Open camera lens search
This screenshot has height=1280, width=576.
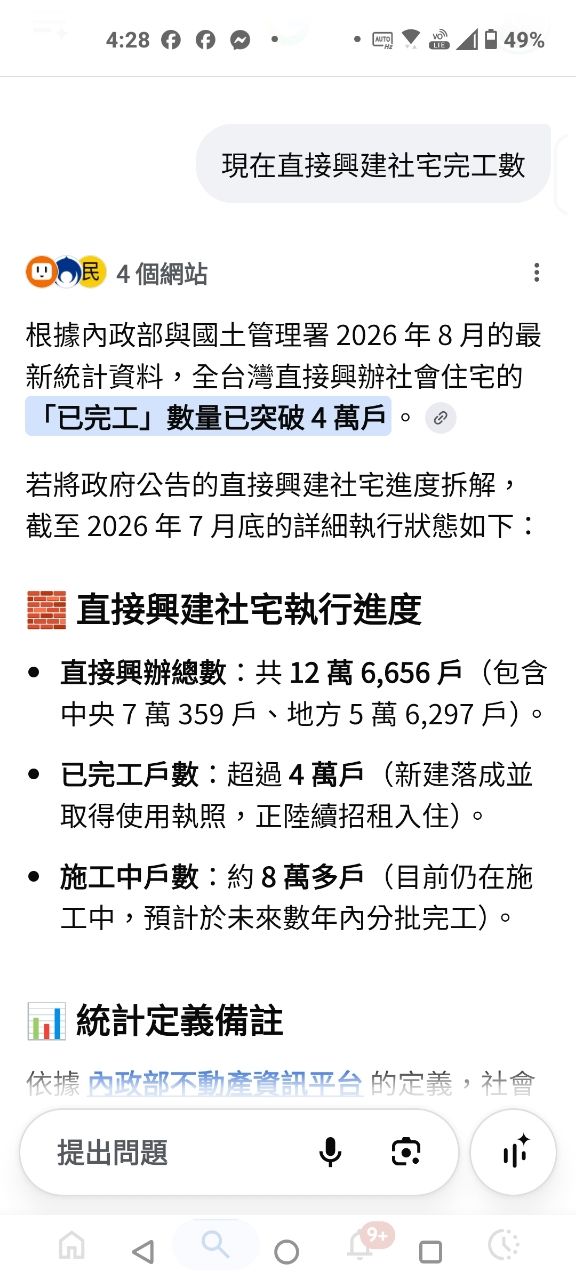click(405, 1152)
